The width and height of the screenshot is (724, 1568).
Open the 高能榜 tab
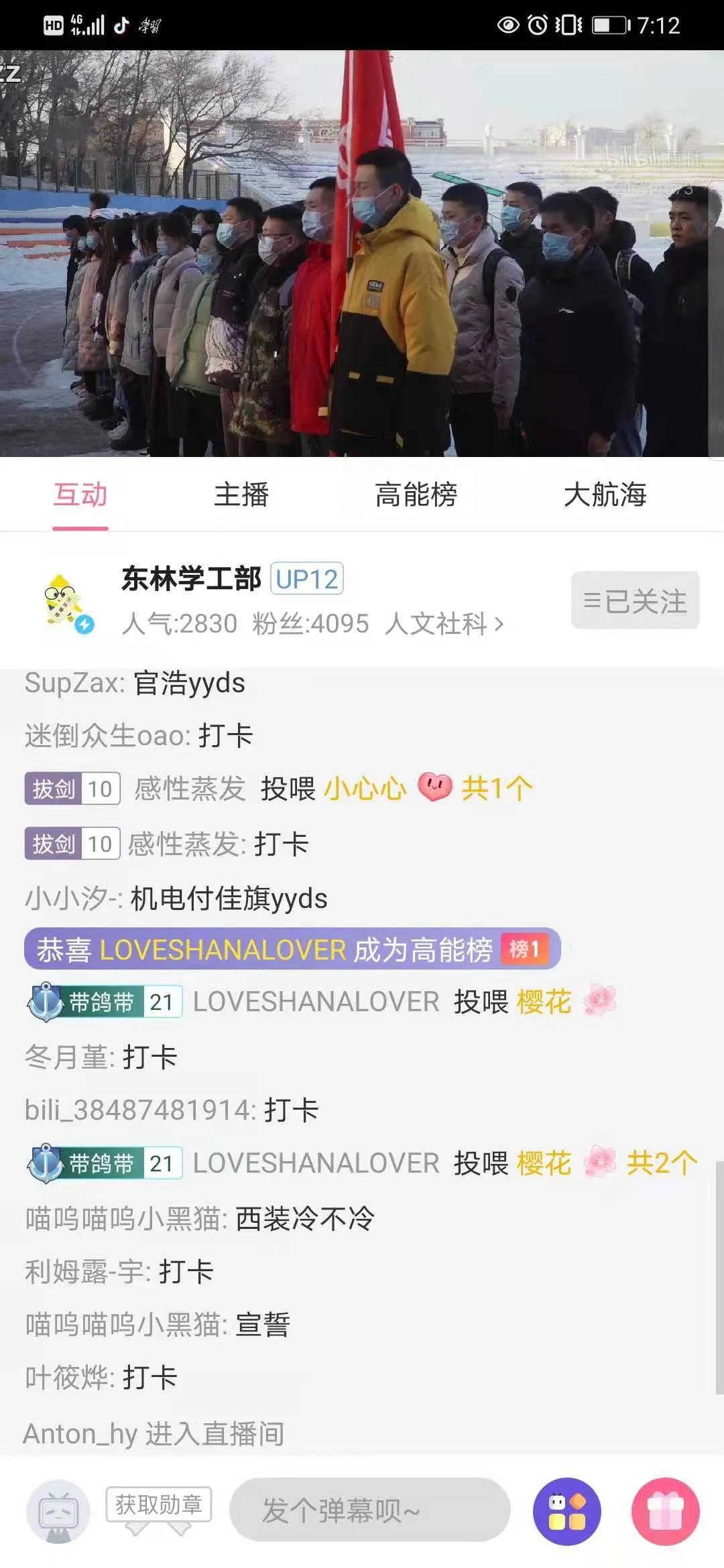click(416, 495)
